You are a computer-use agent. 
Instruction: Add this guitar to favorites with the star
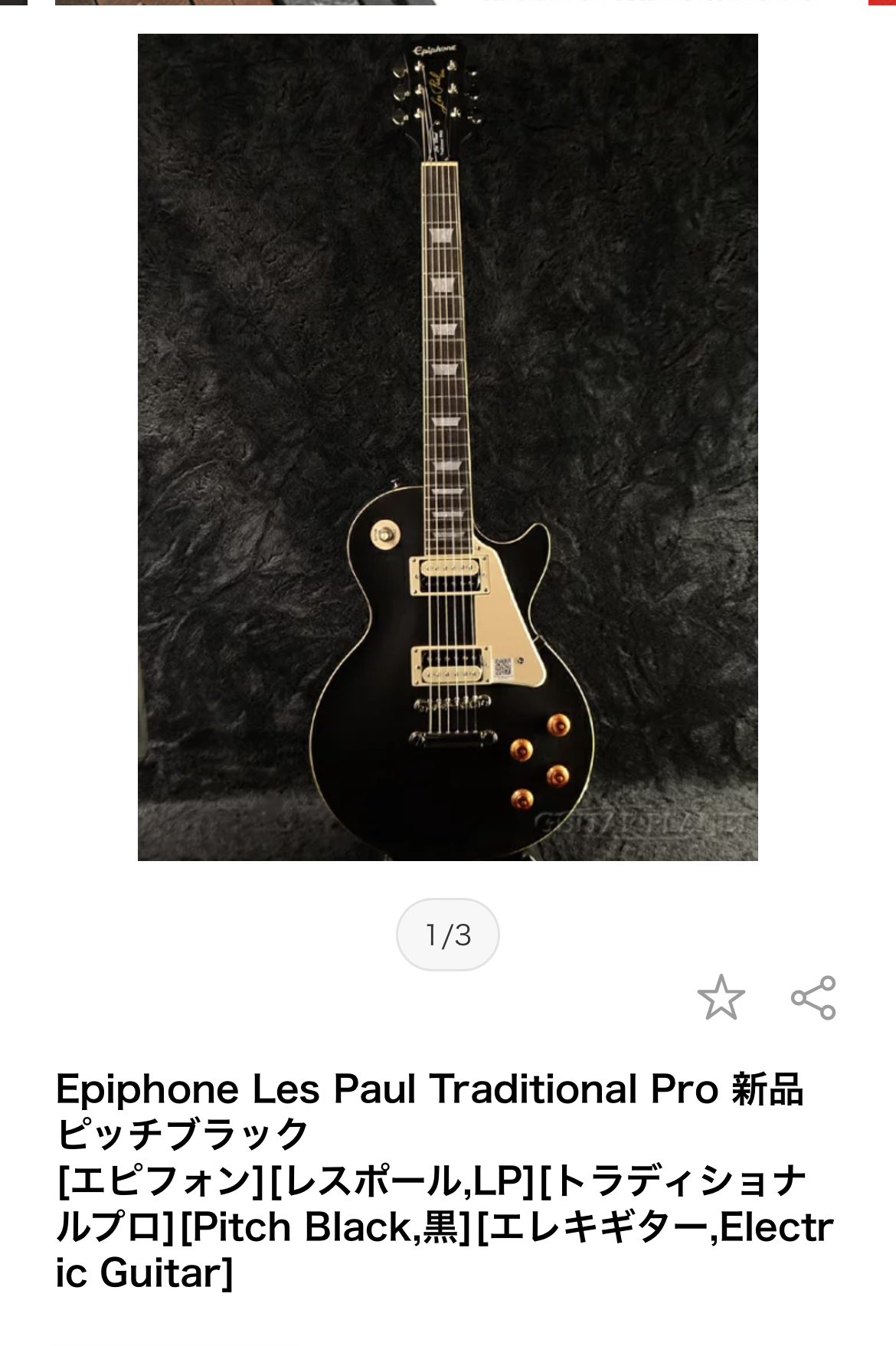click(x=721, y=997)
